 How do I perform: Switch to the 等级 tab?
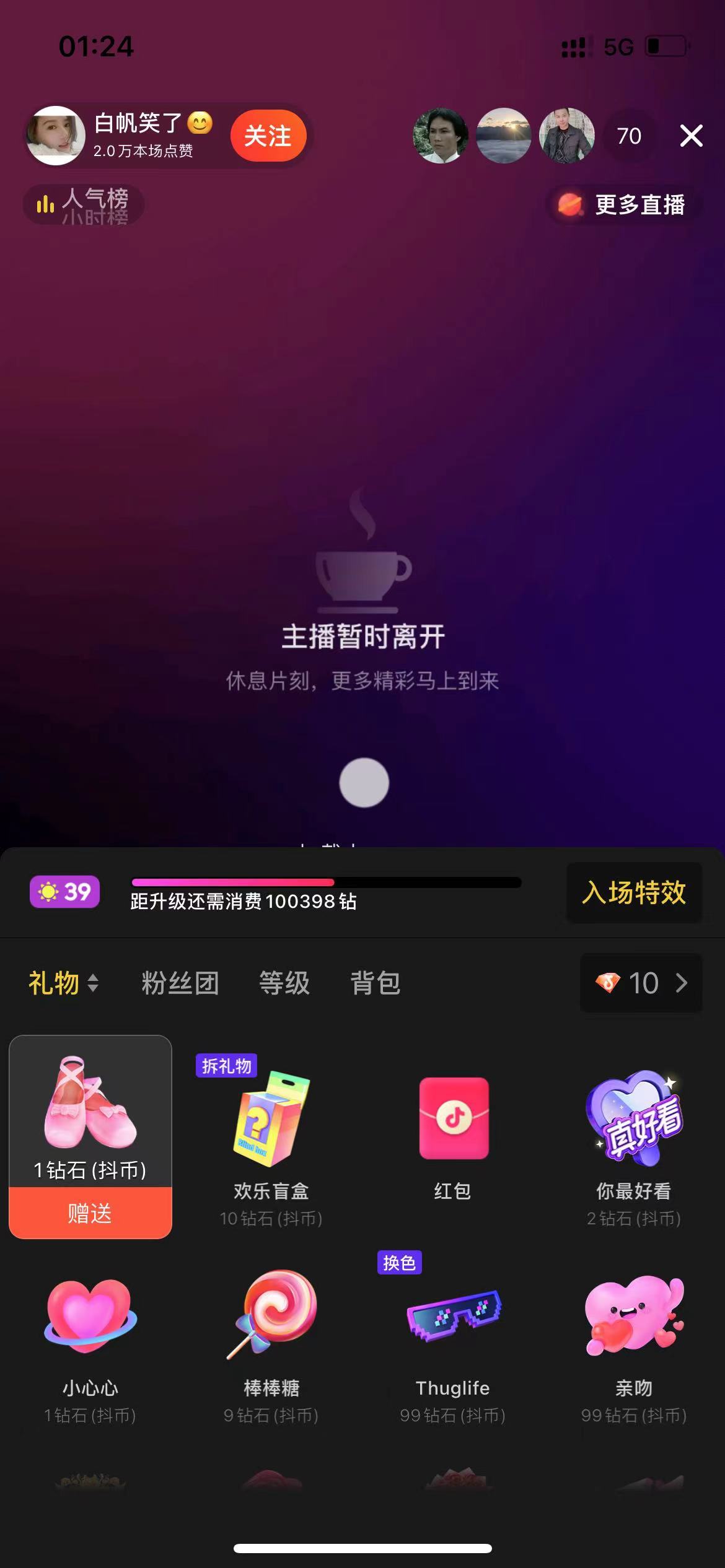tap(284, 983)
